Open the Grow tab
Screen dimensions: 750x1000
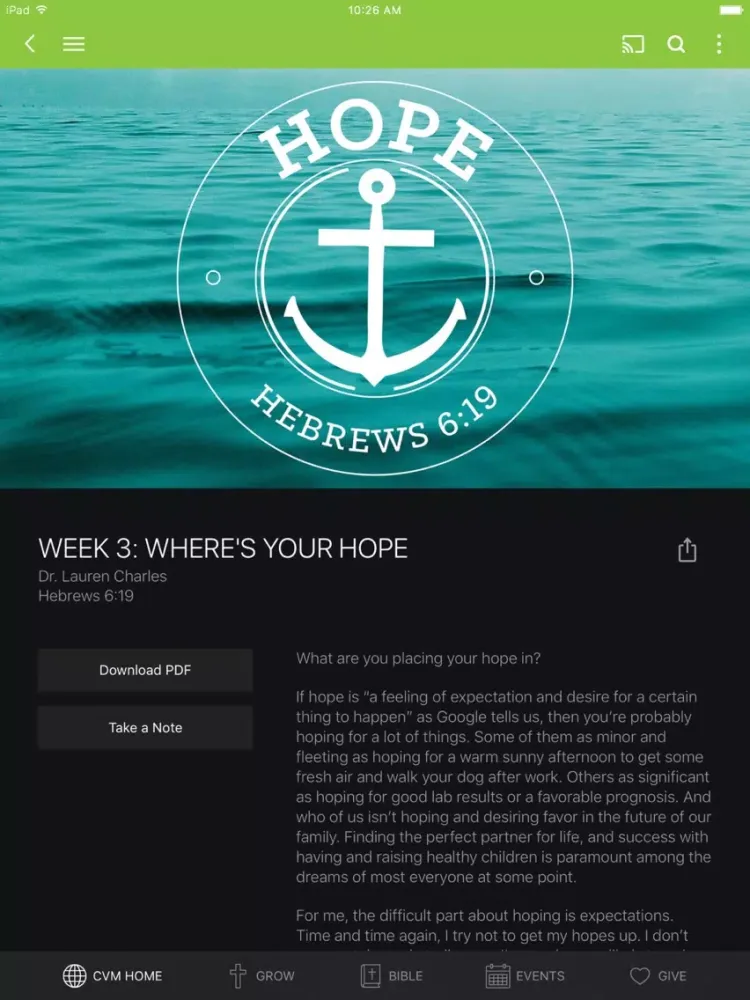coord(262,976)
